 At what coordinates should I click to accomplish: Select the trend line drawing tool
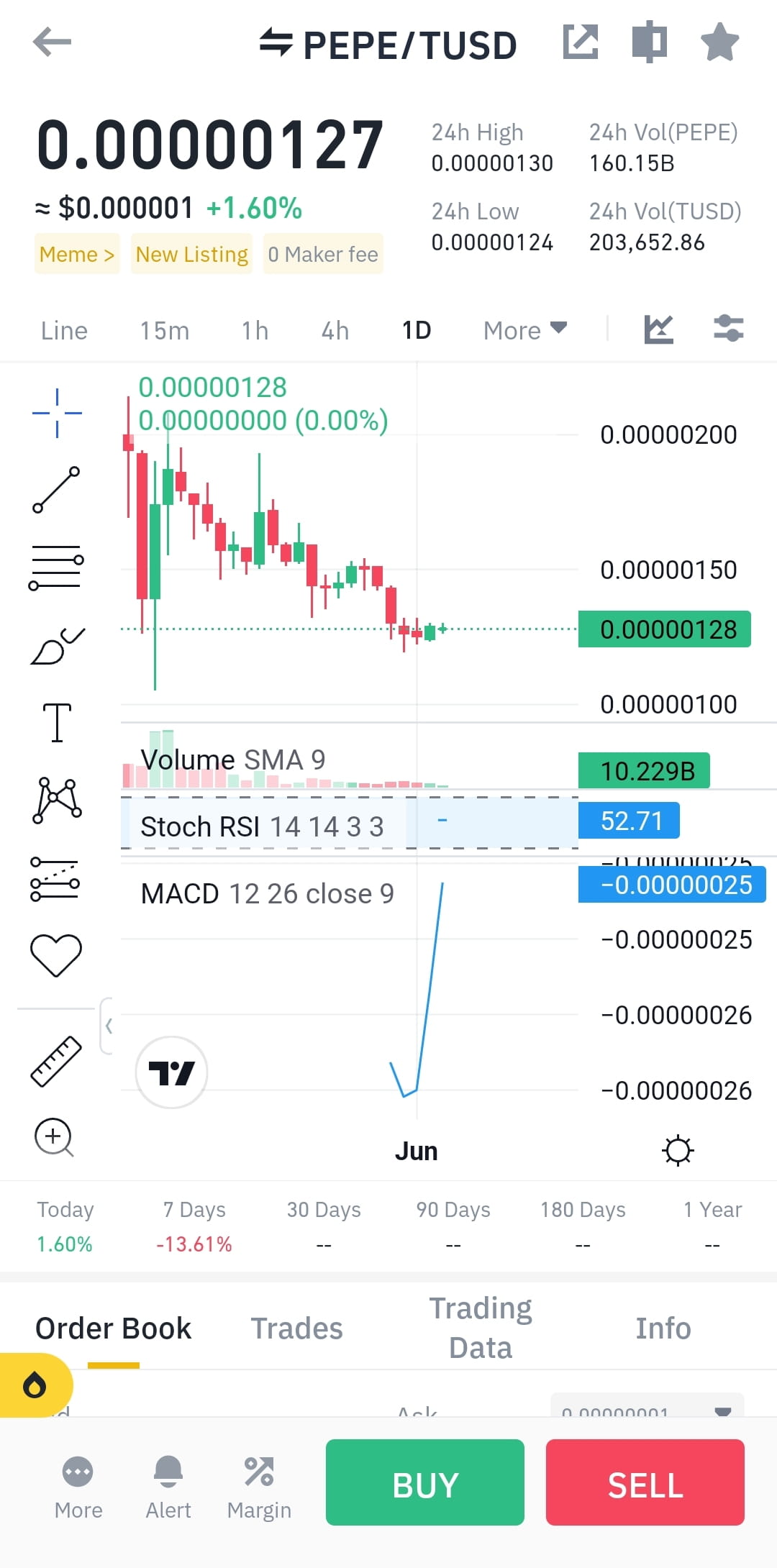click(56, 489)
